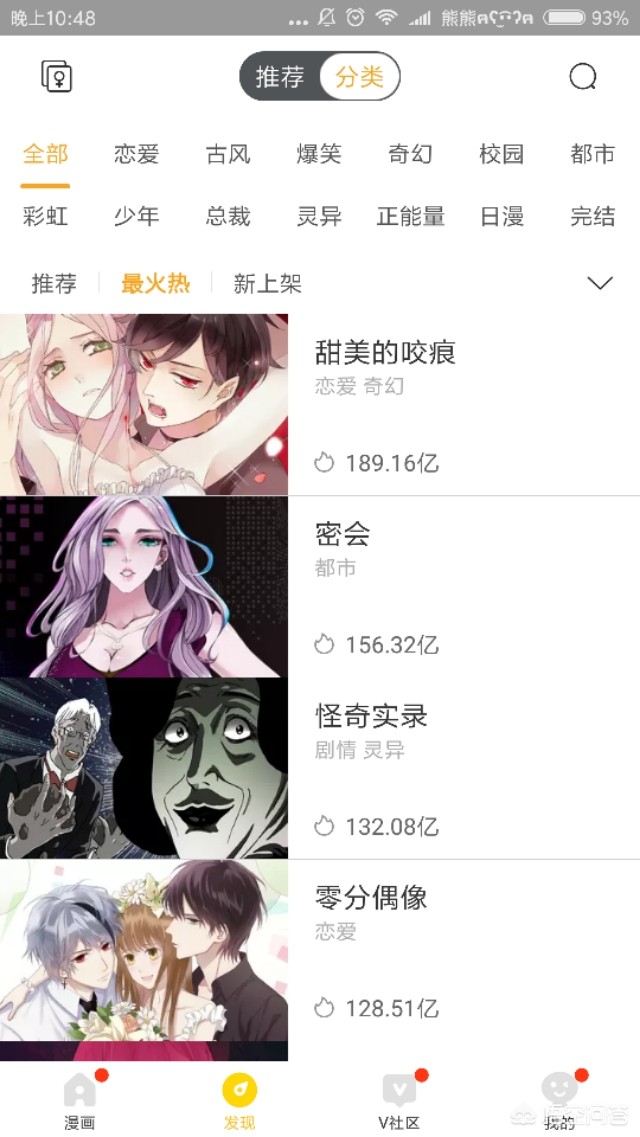Open the comic 甜美的咬痕
This screenshot has width=640, height=1137.
point(385,352)
